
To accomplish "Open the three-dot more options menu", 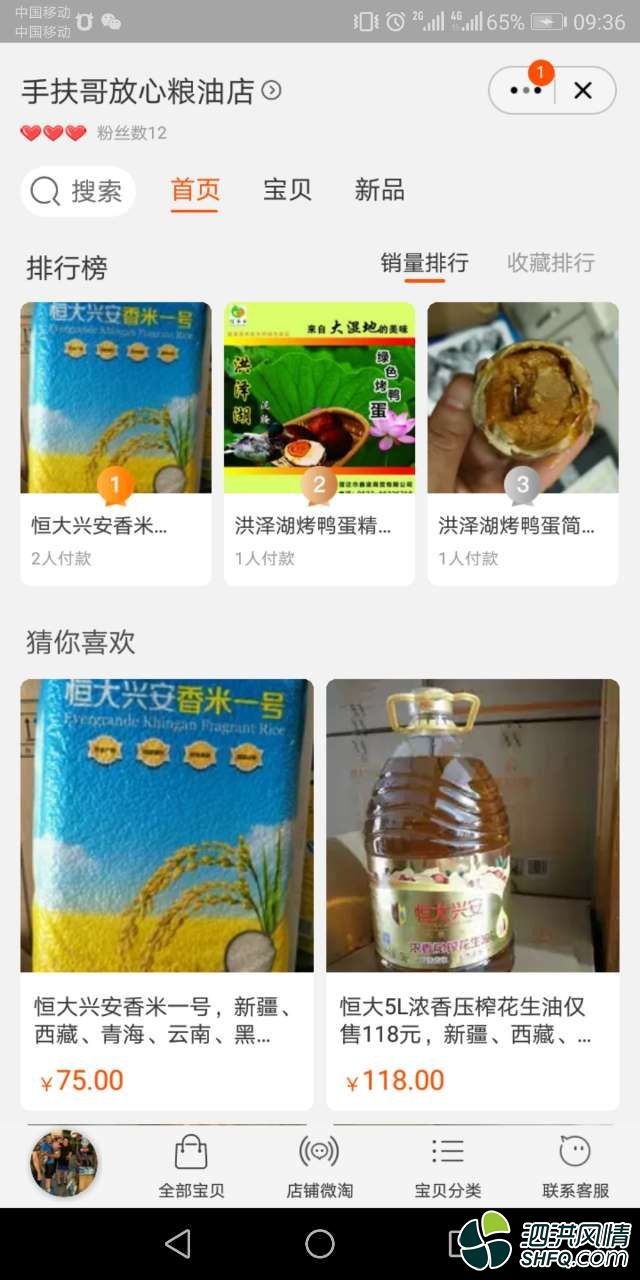I will click(525, 90).
